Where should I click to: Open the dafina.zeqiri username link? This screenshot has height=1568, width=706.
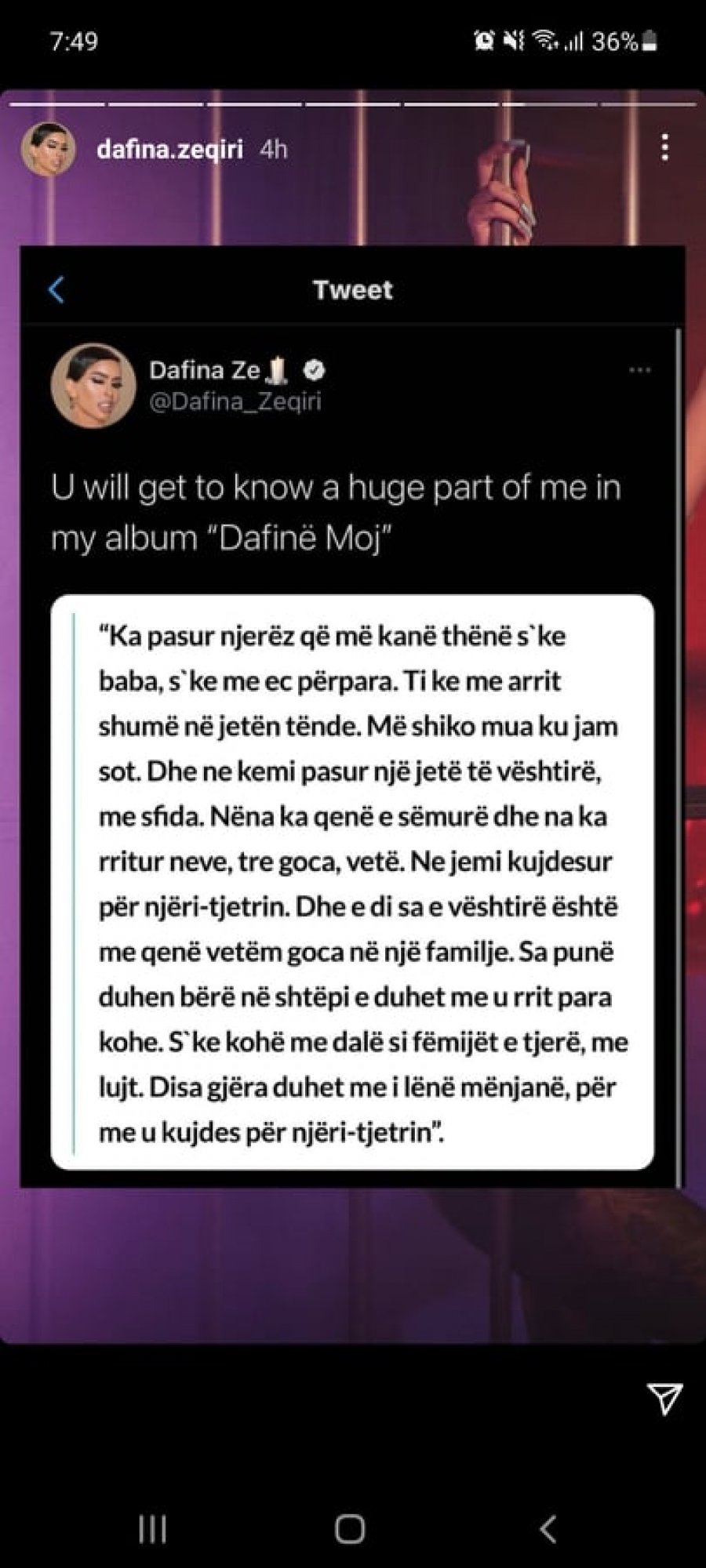pos(169,148)
